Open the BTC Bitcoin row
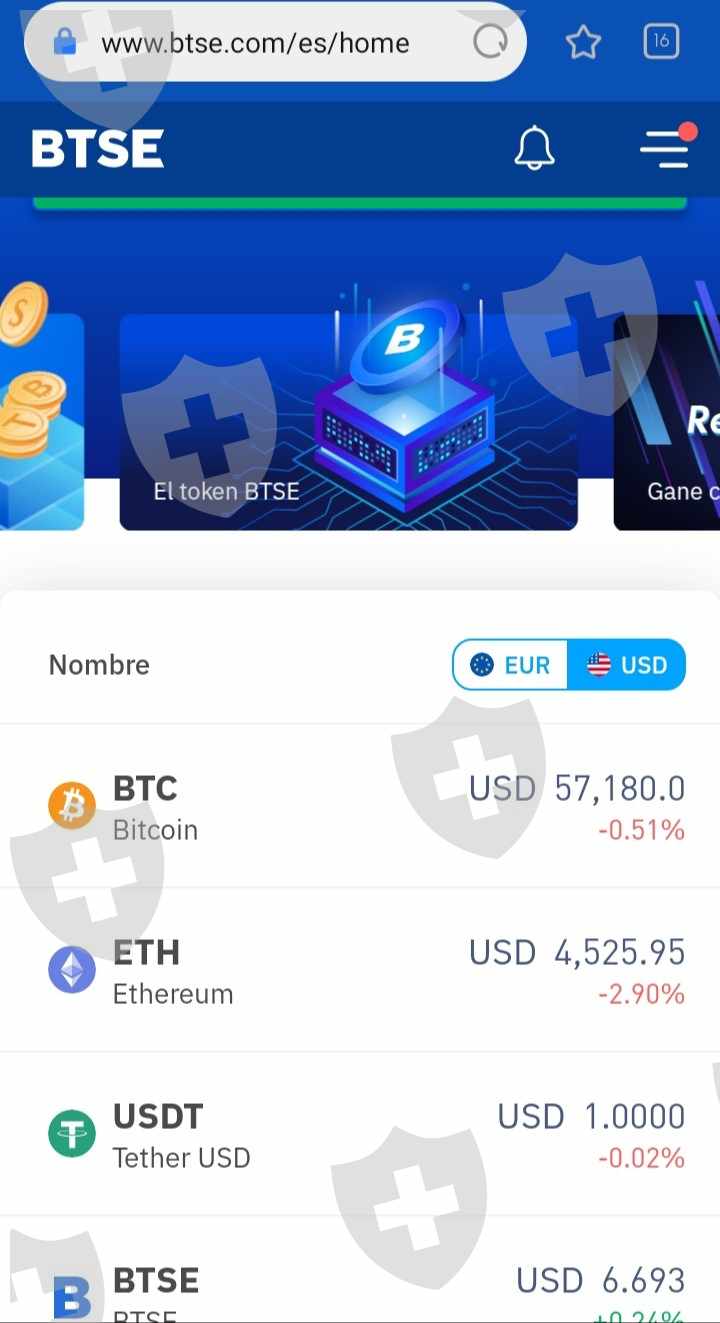The height and width of the screenshot is (1323, 720). tap(360, 806)
